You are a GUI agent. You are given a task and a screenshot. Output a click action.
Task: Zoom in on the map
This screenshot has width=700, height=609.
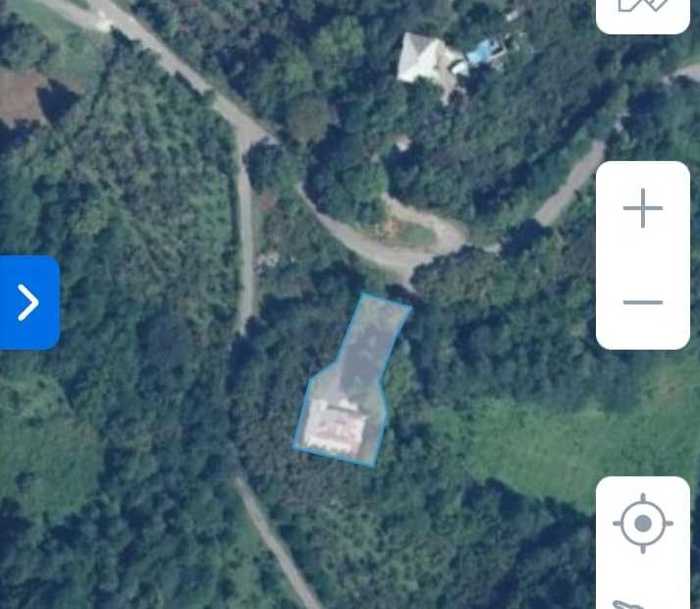642,209
